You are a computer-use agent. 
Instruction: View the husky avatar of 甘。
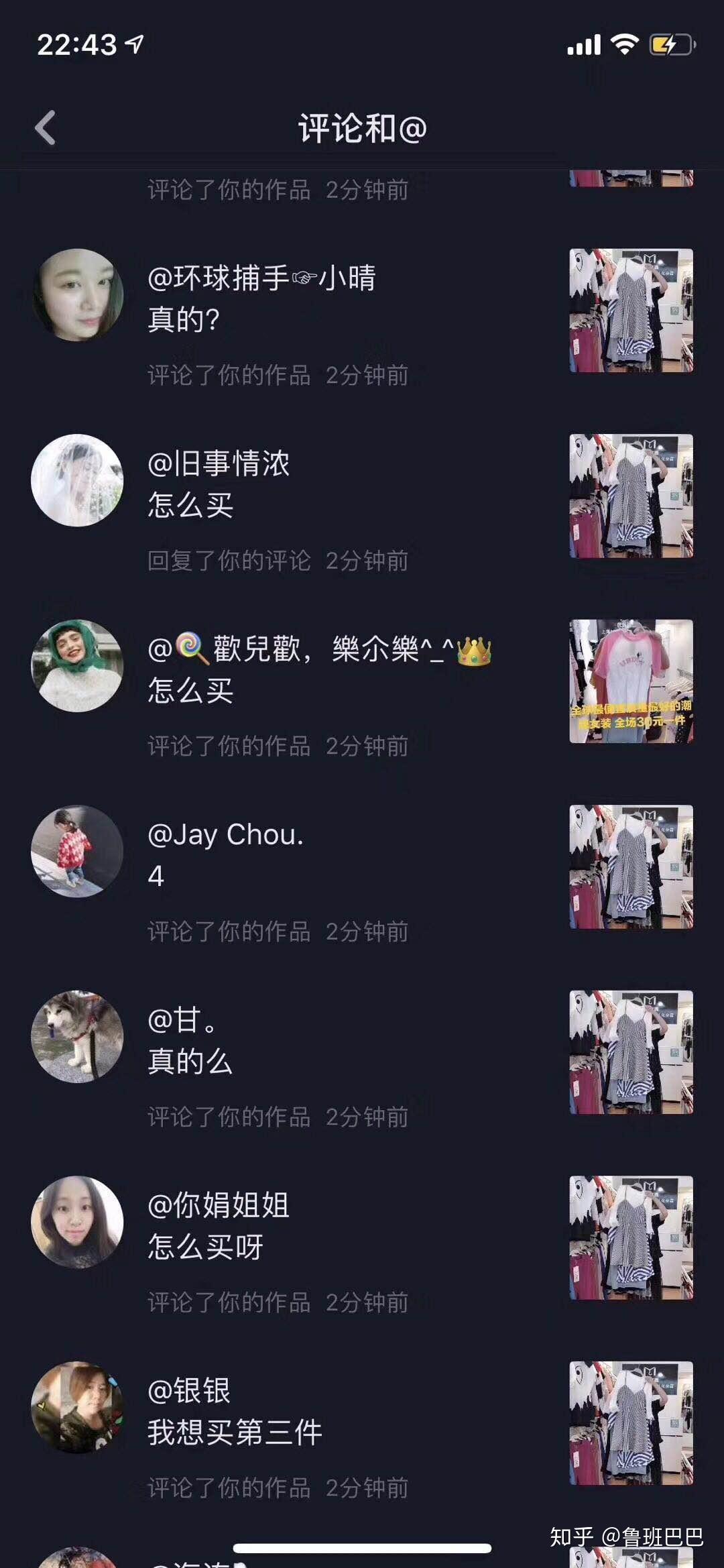77,1036
